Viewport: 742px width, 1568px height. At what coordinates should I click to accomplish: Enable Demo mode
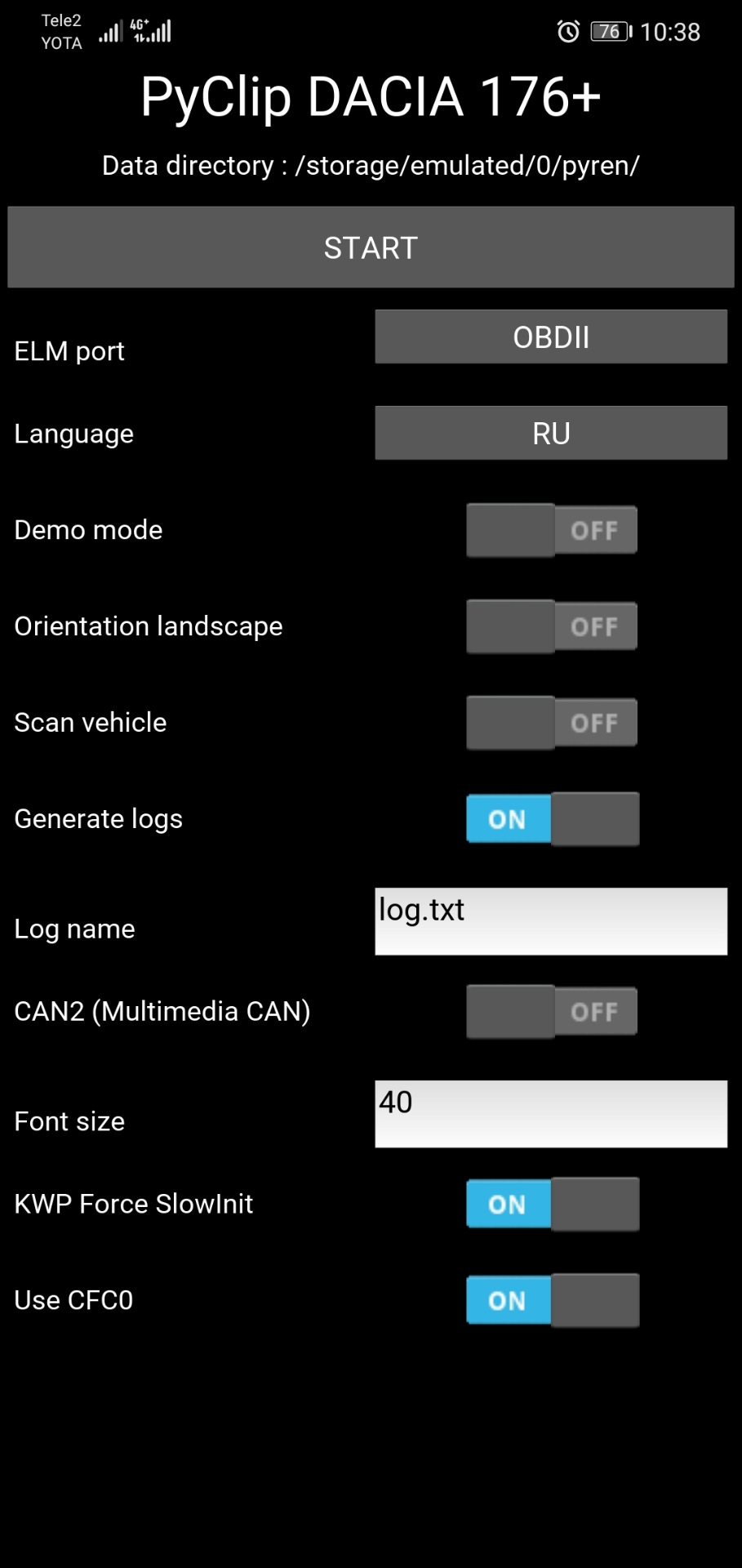click(x=552, y=530)
